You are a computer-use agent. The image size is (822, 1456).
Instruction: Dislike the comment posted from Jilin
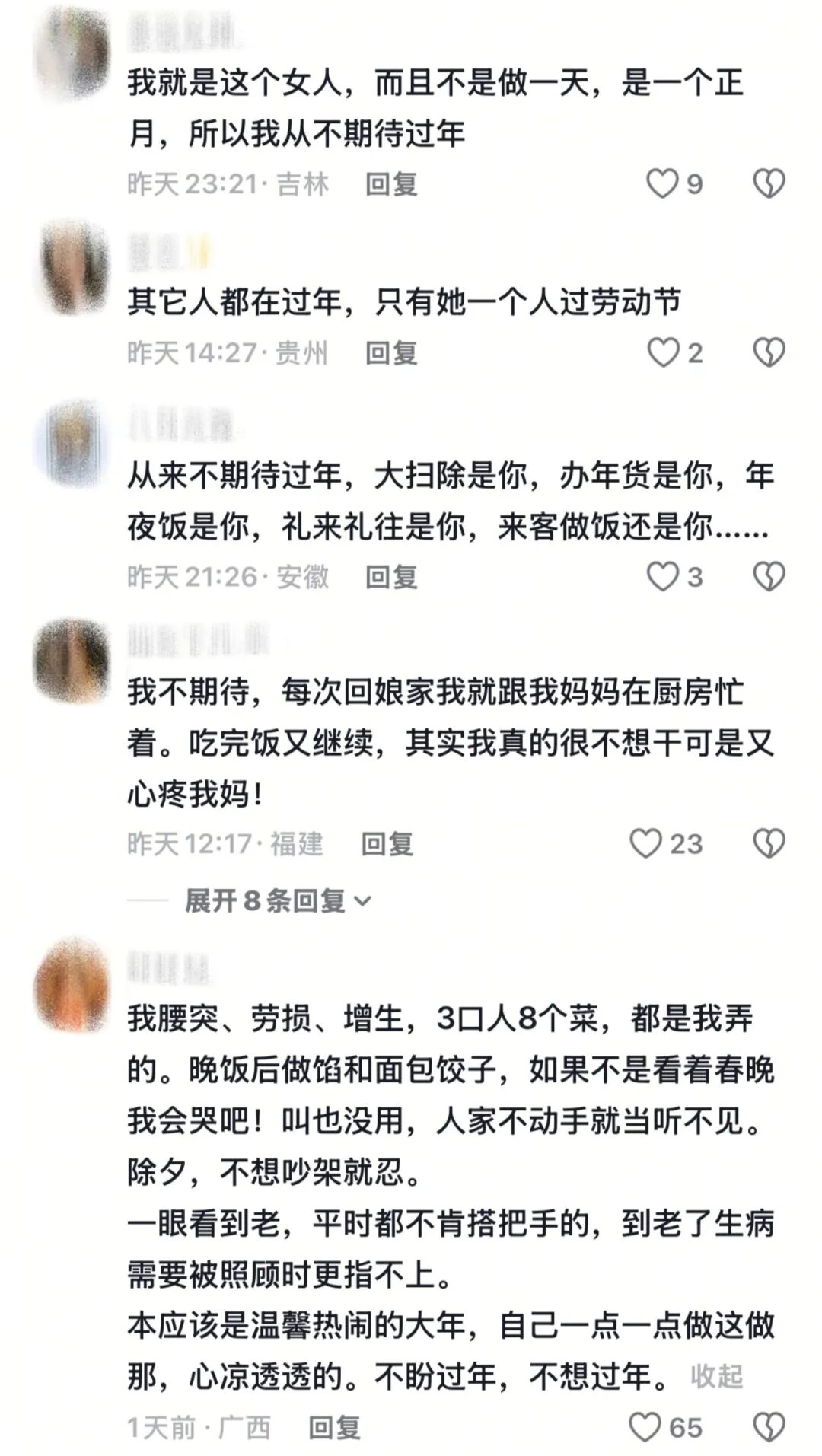[769, 184]
